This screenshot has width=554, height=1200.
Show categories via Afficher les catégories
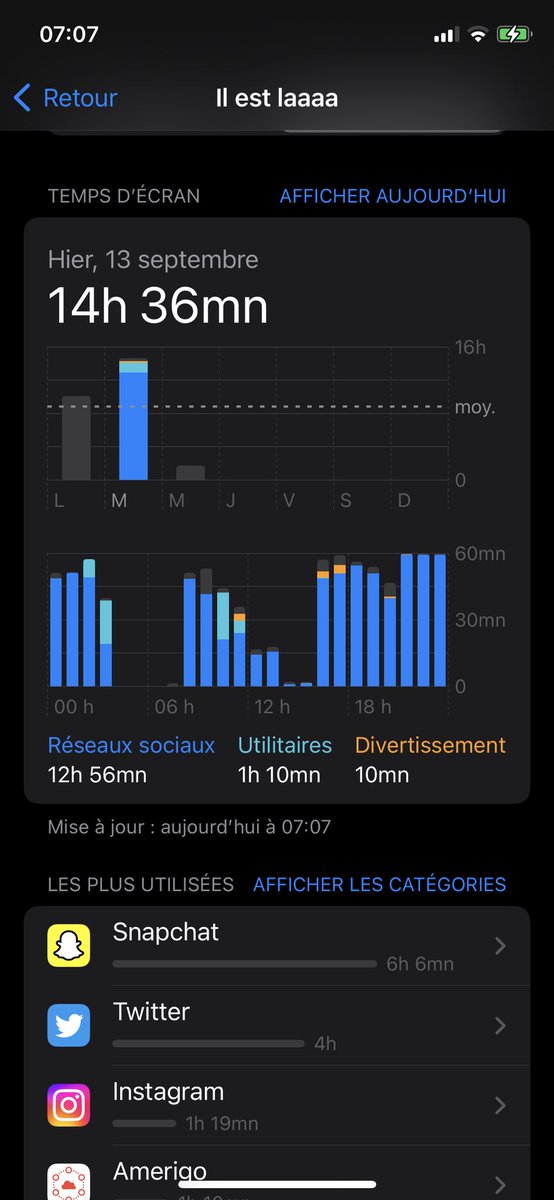[380, 884]
